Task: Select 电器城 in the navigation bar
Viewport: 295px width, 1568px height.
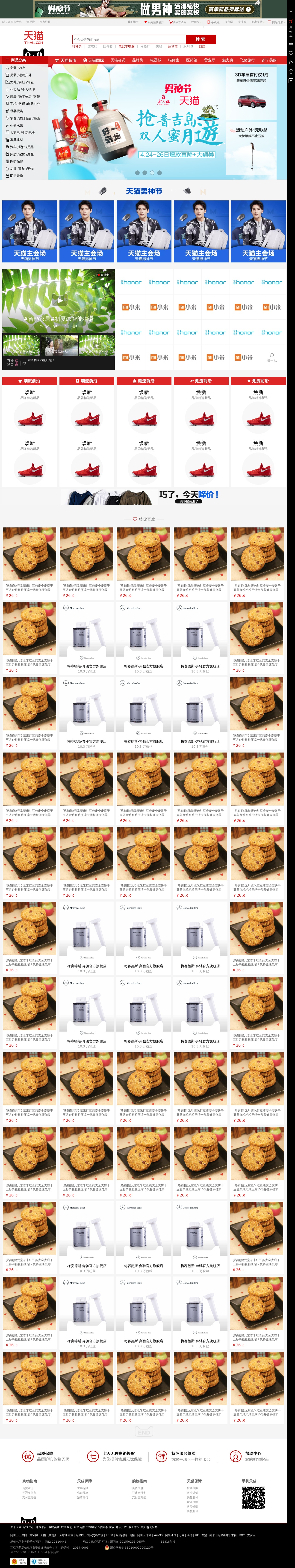Action: (x=156, y=60)
